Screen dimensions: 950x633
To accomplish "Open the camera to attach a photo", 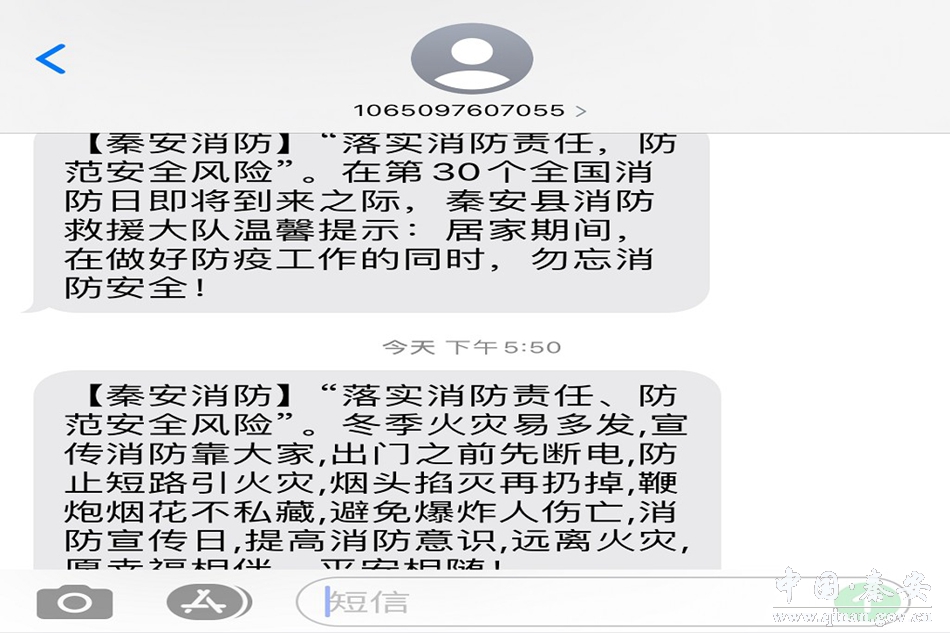I will pyautogui.click(x=74, y=602).
